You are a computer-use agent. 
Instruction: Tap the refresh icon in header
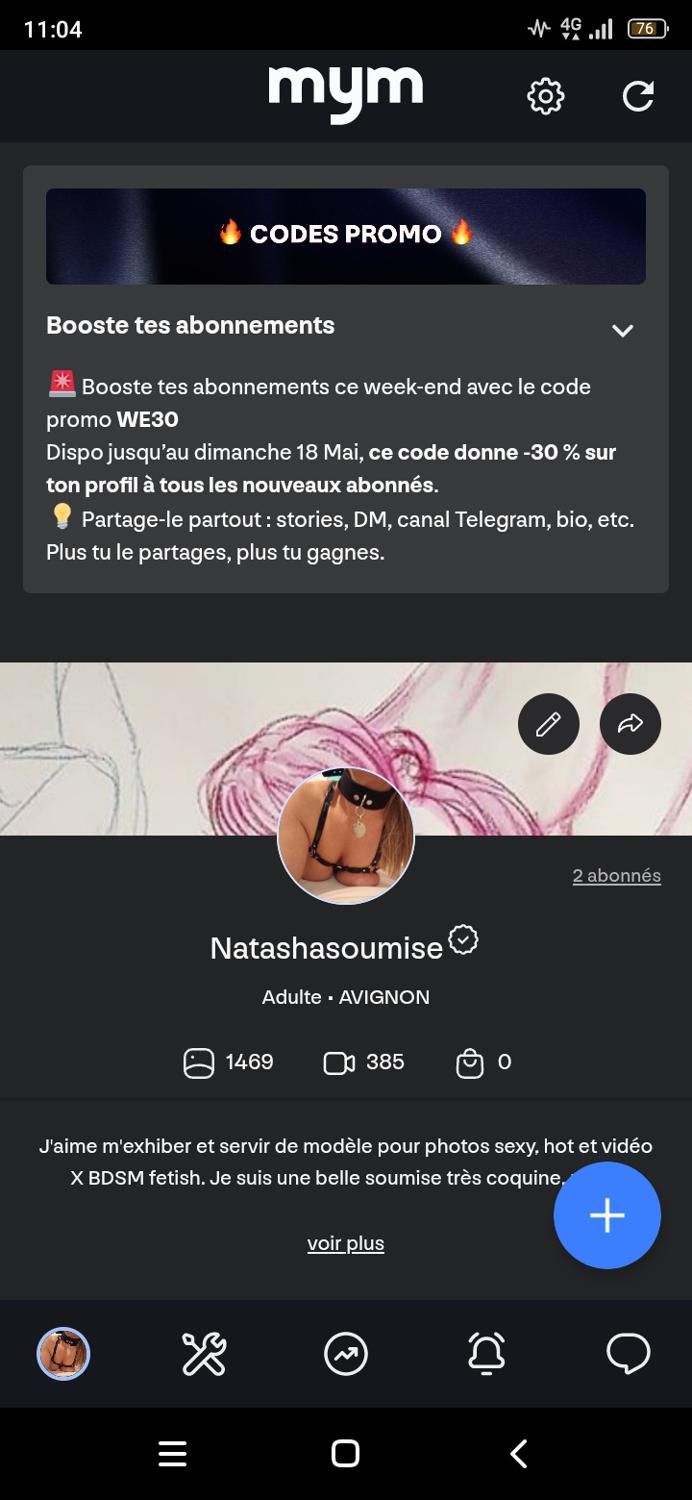click(x=638, y=96)
